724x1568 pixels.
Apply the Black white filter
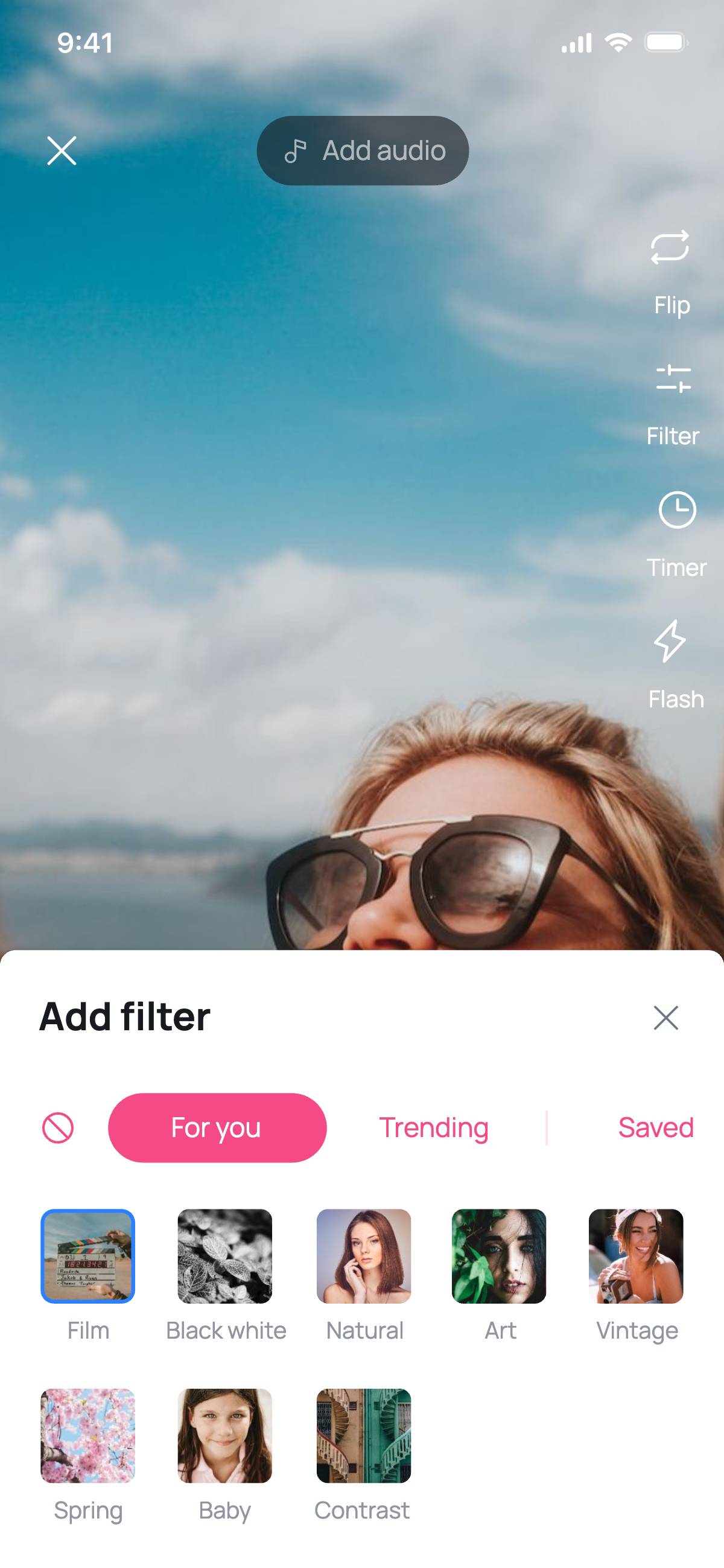(x=224, y=1257)
